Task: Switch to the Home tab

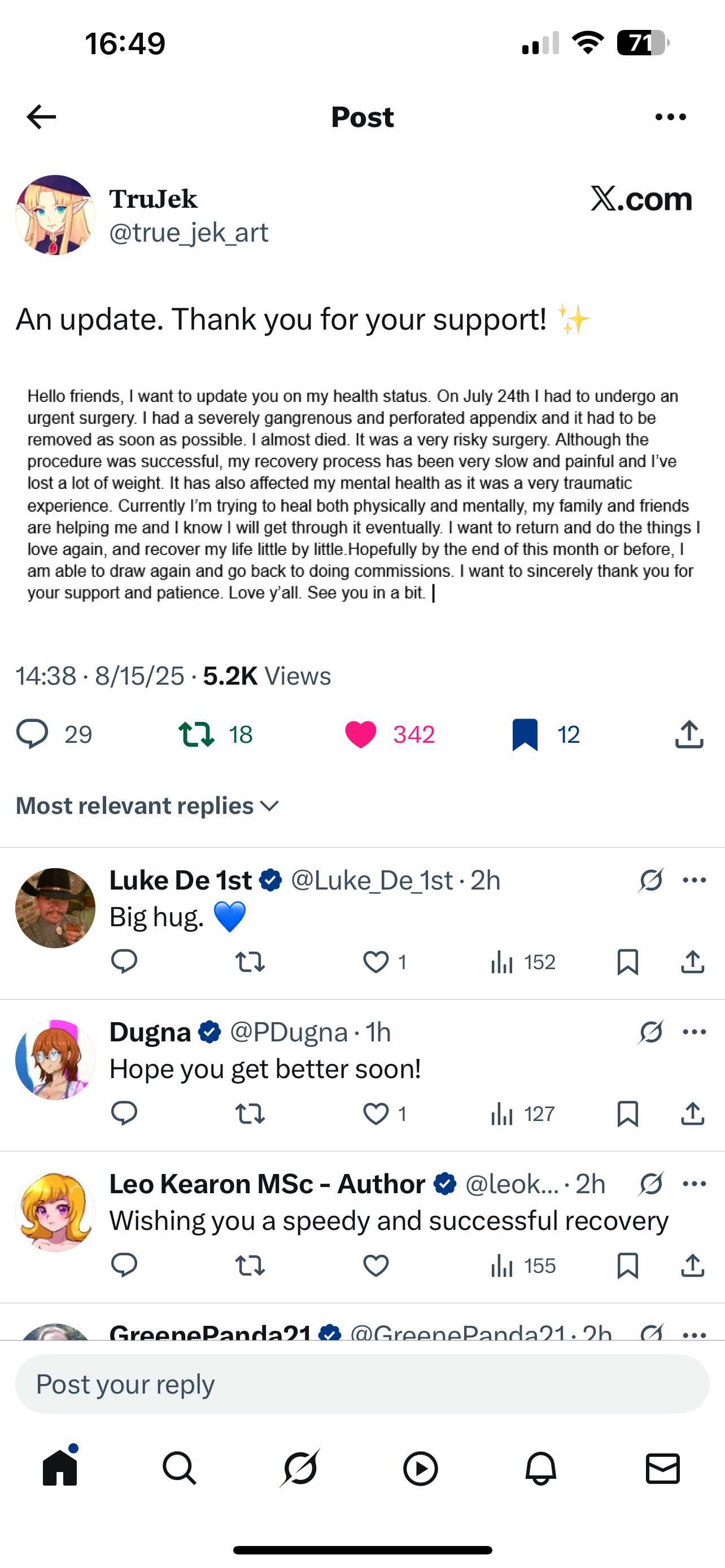Action: coord(60,1468)
